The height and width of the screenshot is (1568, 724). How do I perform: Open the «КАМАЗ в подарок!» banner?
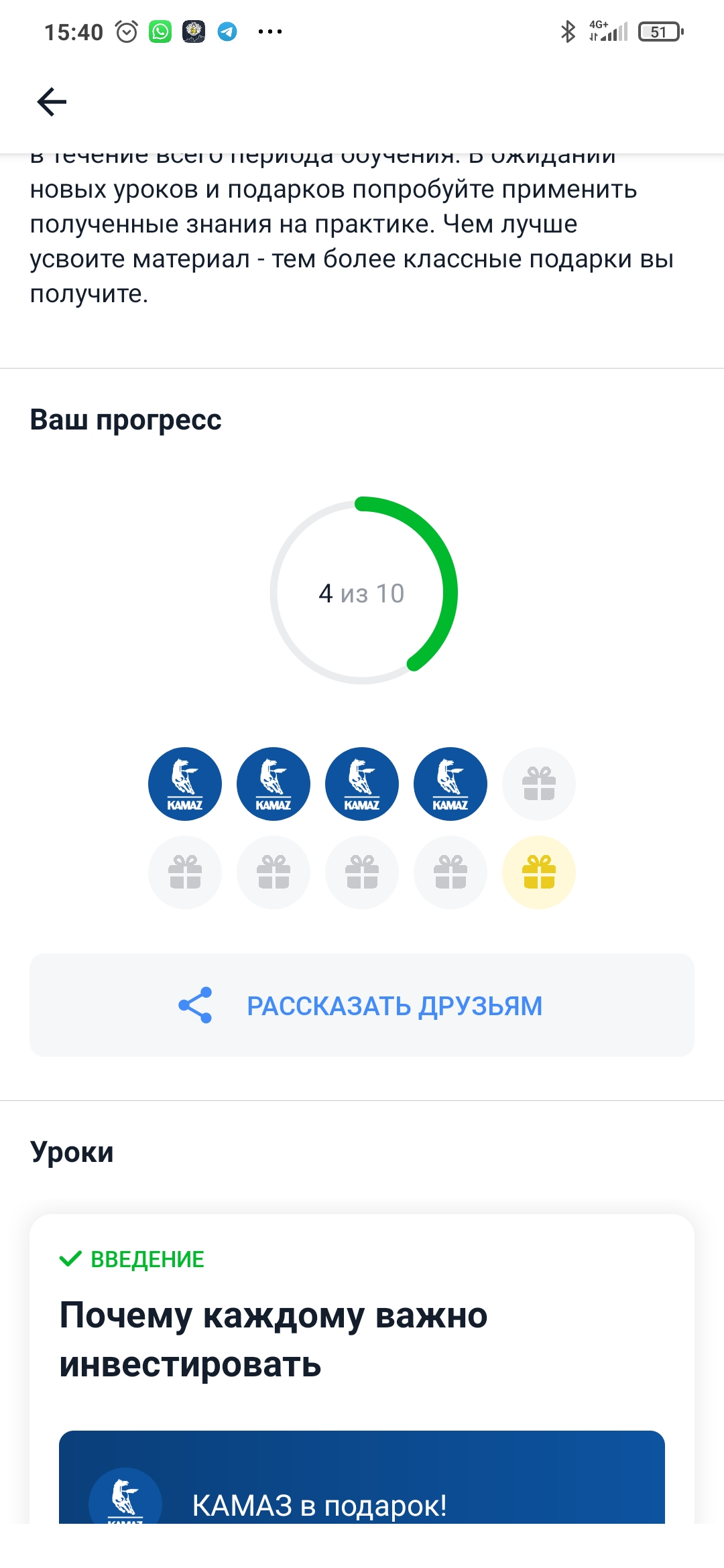click(x=362, y=1478)
